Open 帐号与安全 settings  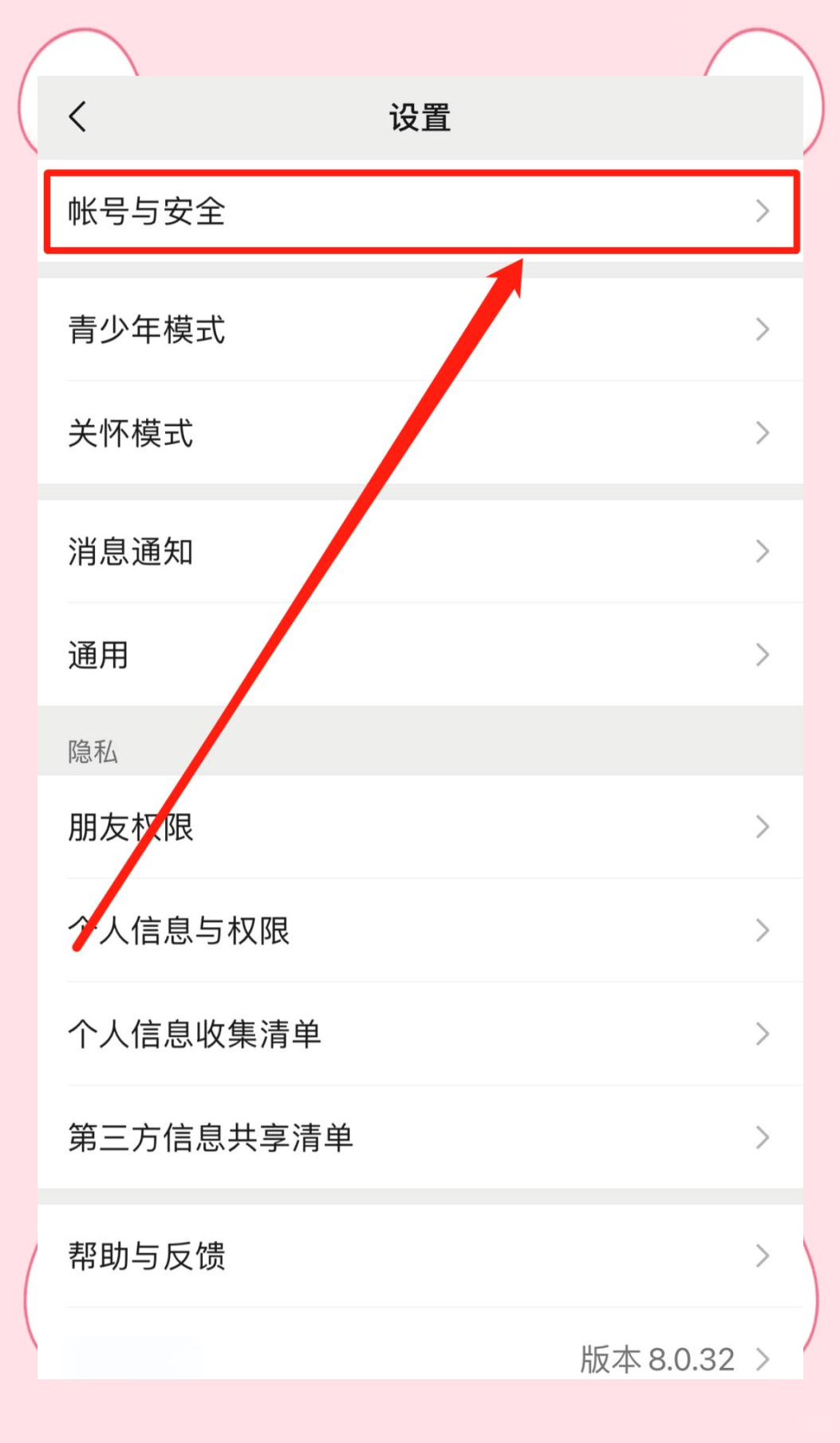319,211
